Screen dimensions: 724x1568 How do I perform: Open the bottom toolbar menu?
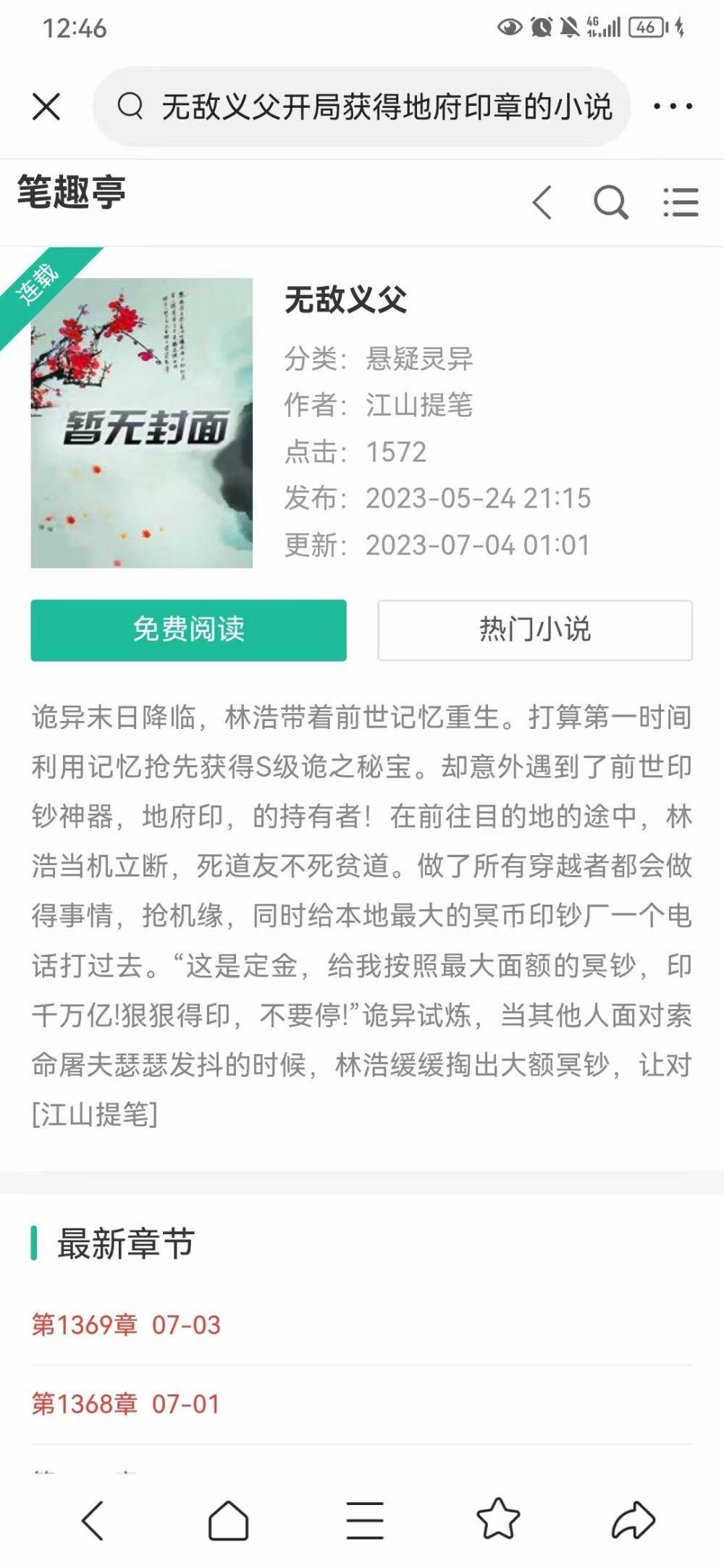364,1520
